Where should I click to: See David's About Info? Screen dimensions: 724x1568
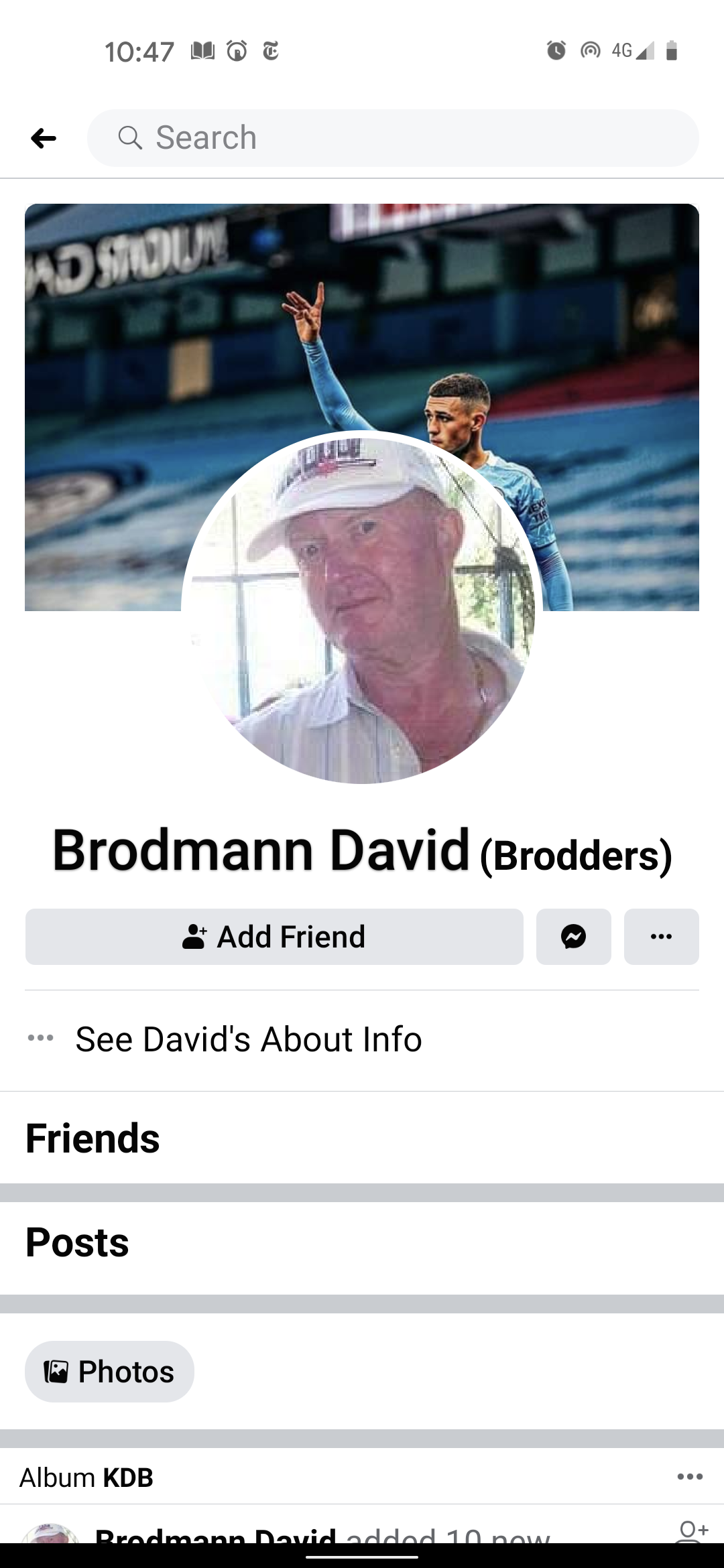click(x=248, y=1039)
